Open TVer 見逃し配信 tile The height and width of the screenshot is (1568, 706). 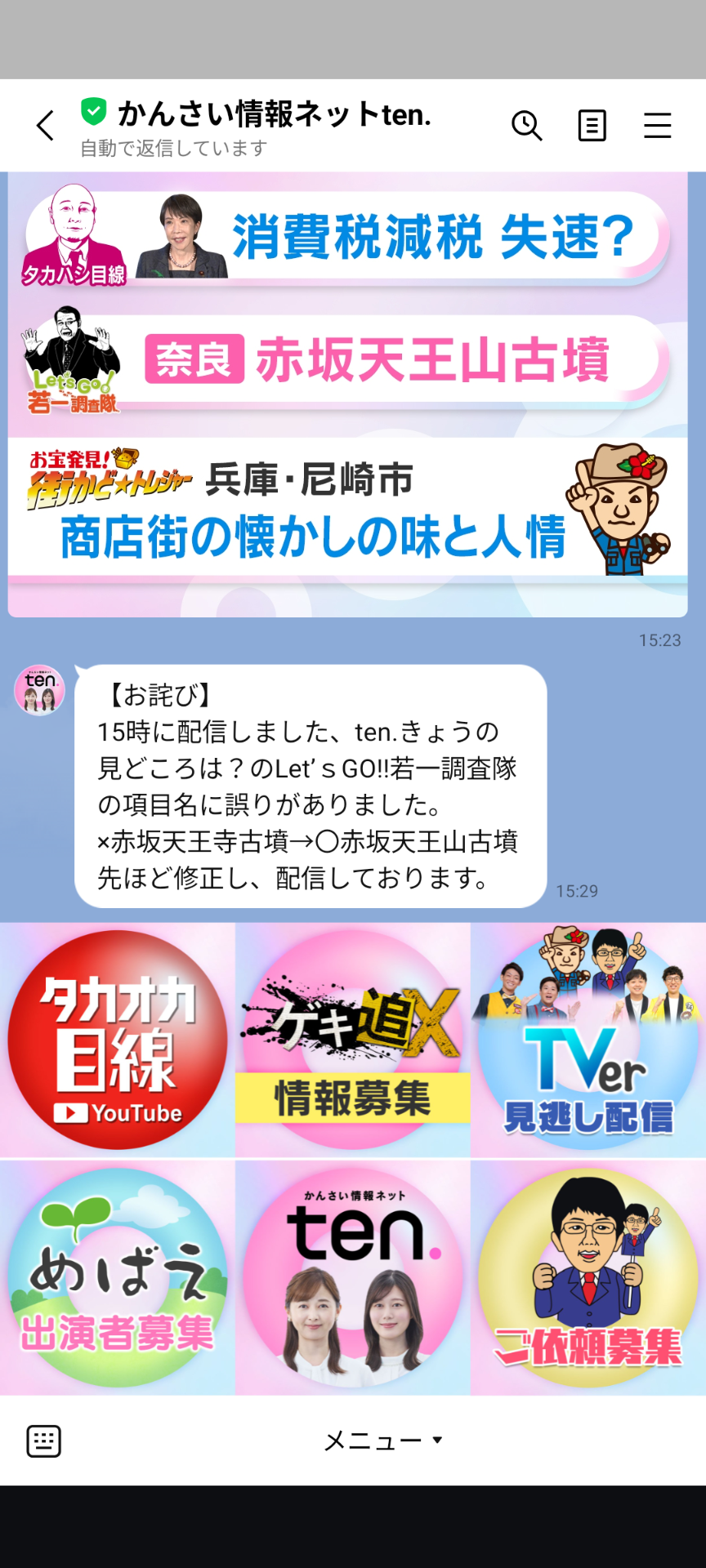[588, 1040]
